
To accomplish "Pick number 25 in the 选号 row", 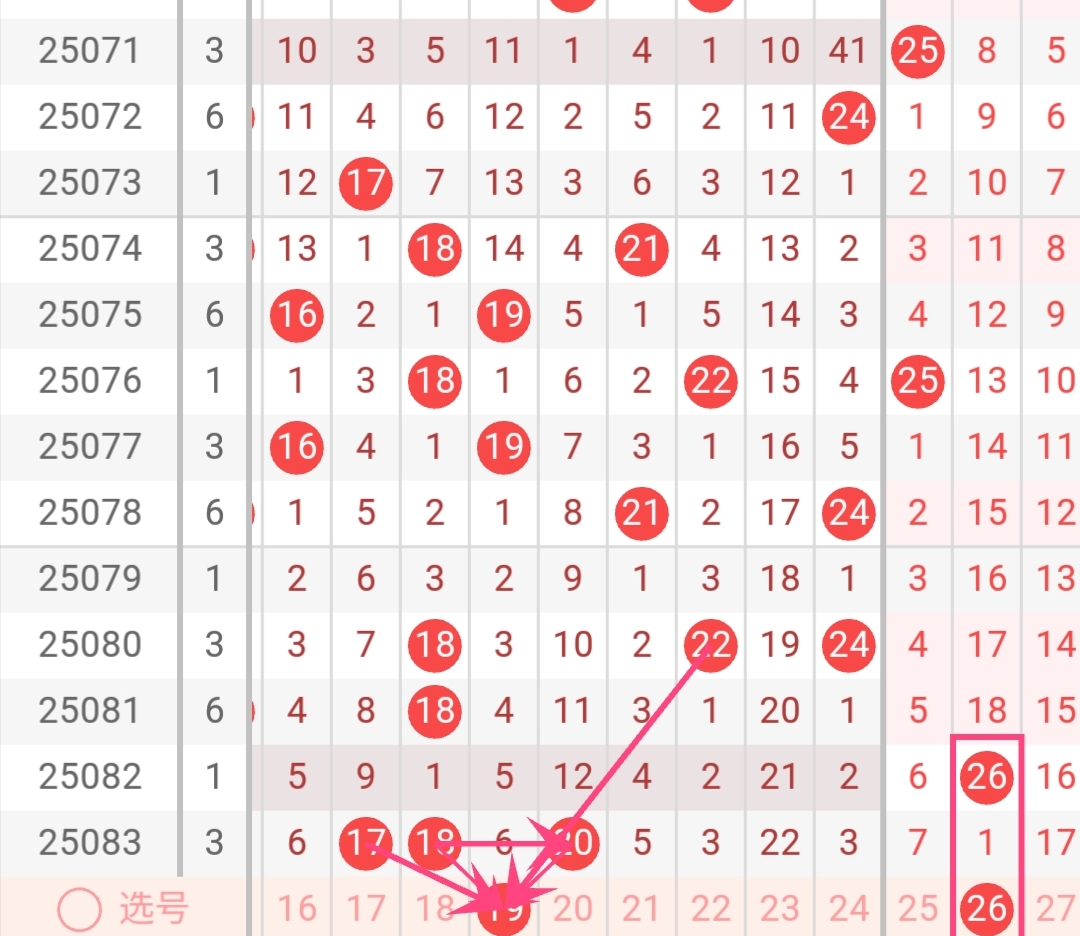I will pyautogui.click(x=918, y=908).
